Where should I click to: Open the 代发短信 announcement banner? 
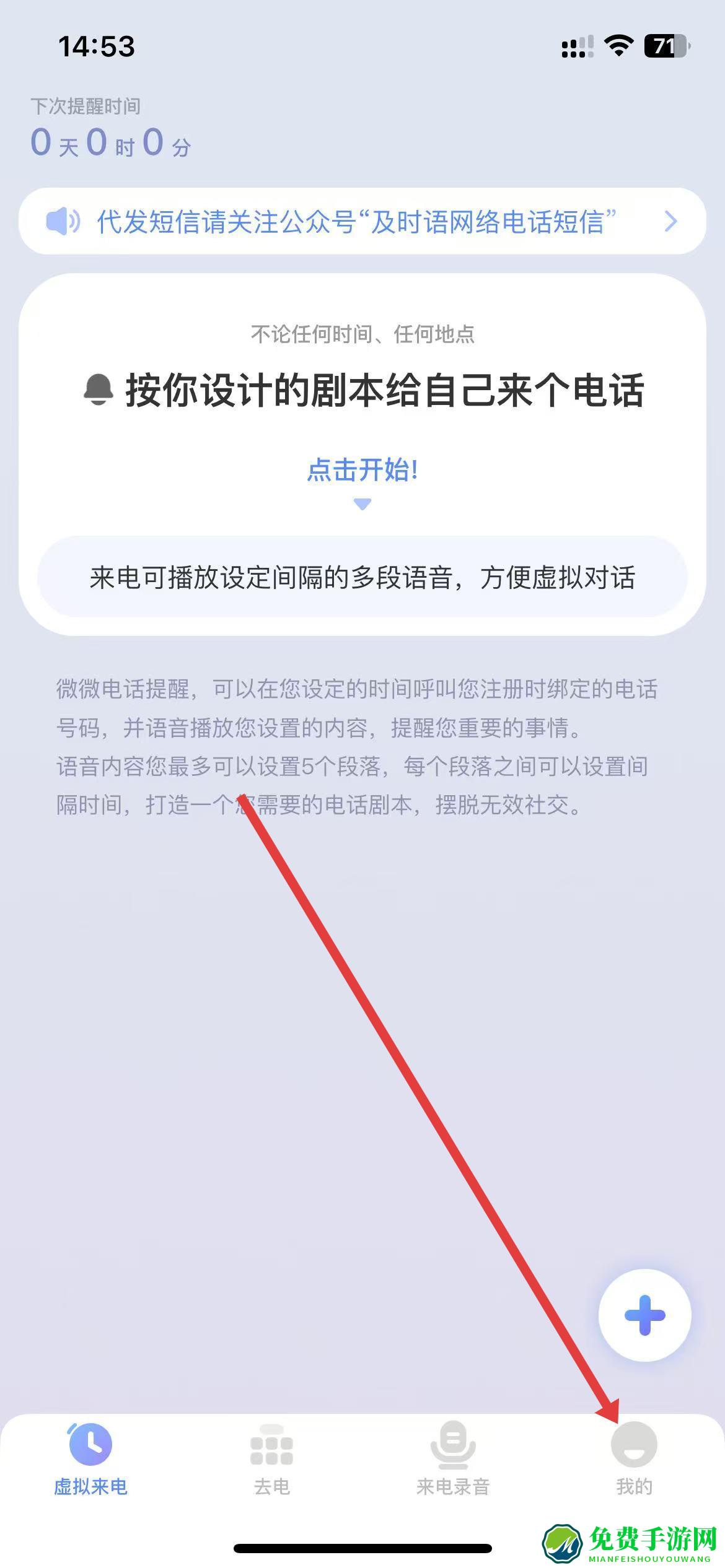tap(362, 221)
